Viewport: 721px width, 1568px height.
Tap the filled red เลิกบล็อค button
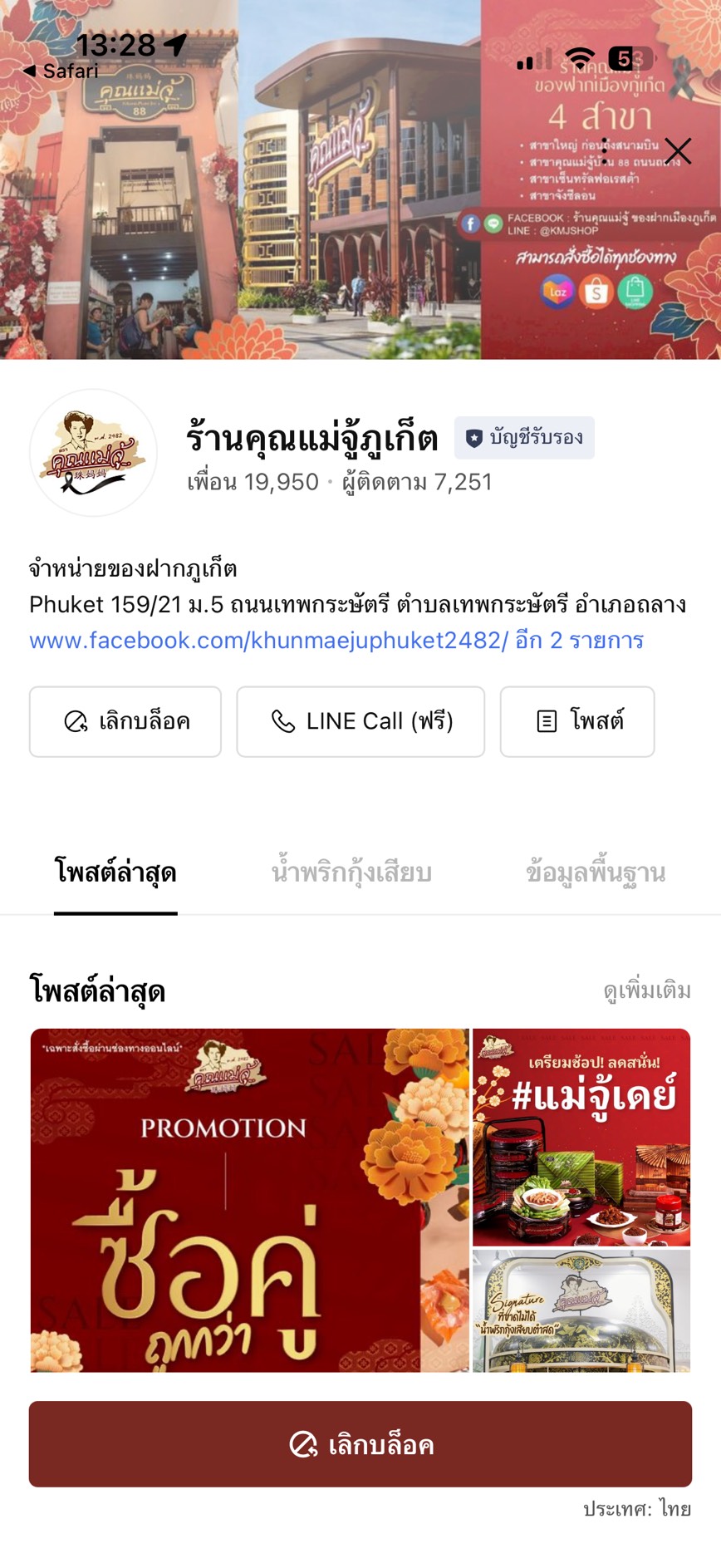360,1444
